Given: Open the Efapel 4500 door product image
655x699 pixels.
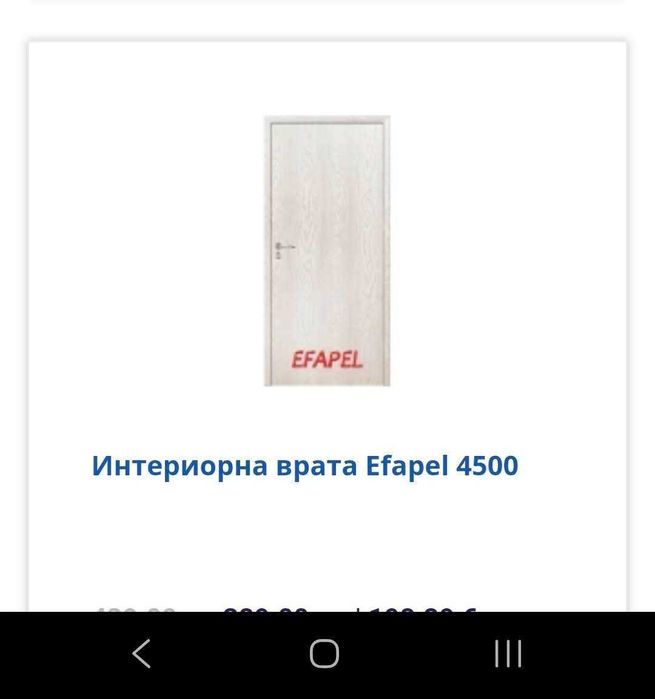Looking at the screenshot, I should (327, 251).
